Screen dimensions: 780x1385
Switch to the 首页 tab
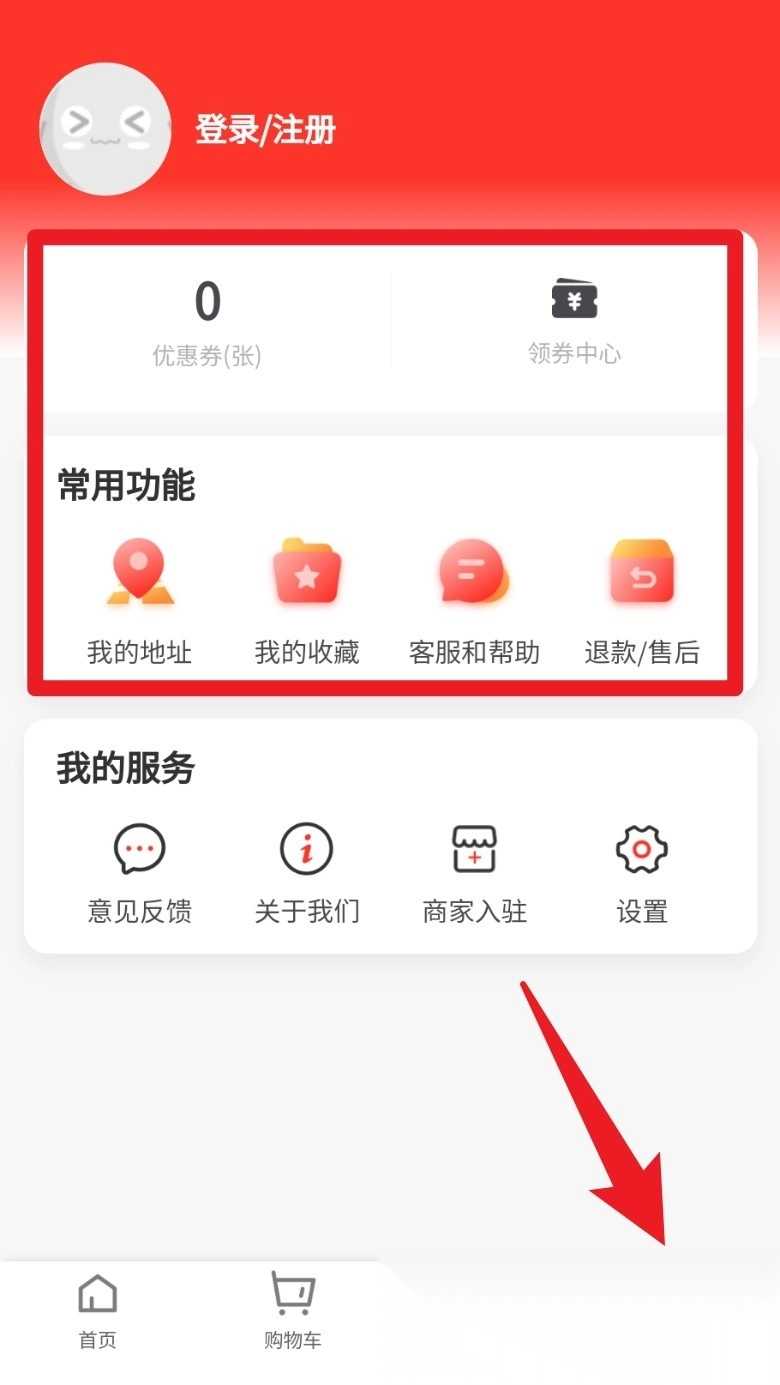[x=98, y=1311]
